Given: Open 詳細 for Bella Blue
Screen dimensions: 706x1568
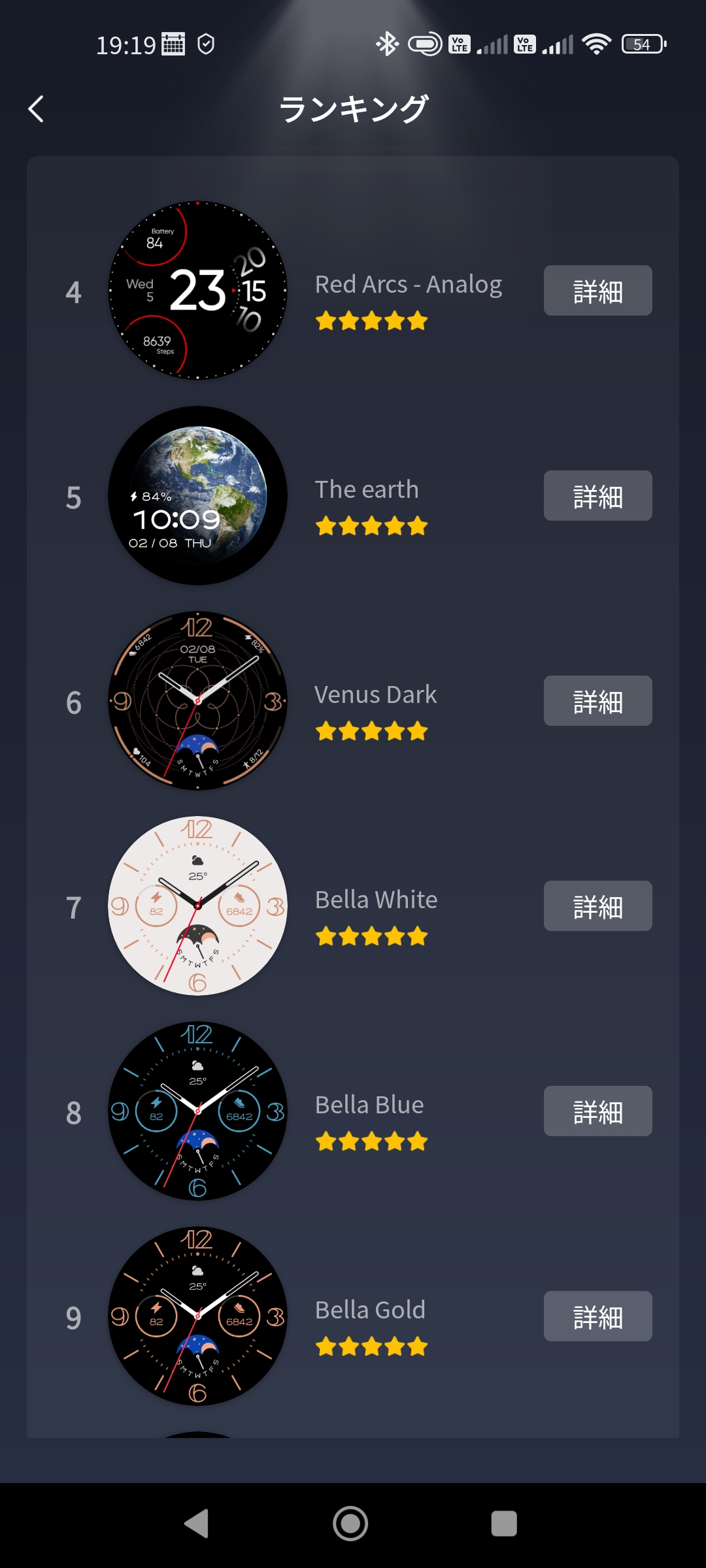Looking at the screenshot, I should pyautogui.click(x=597, y=1111).
